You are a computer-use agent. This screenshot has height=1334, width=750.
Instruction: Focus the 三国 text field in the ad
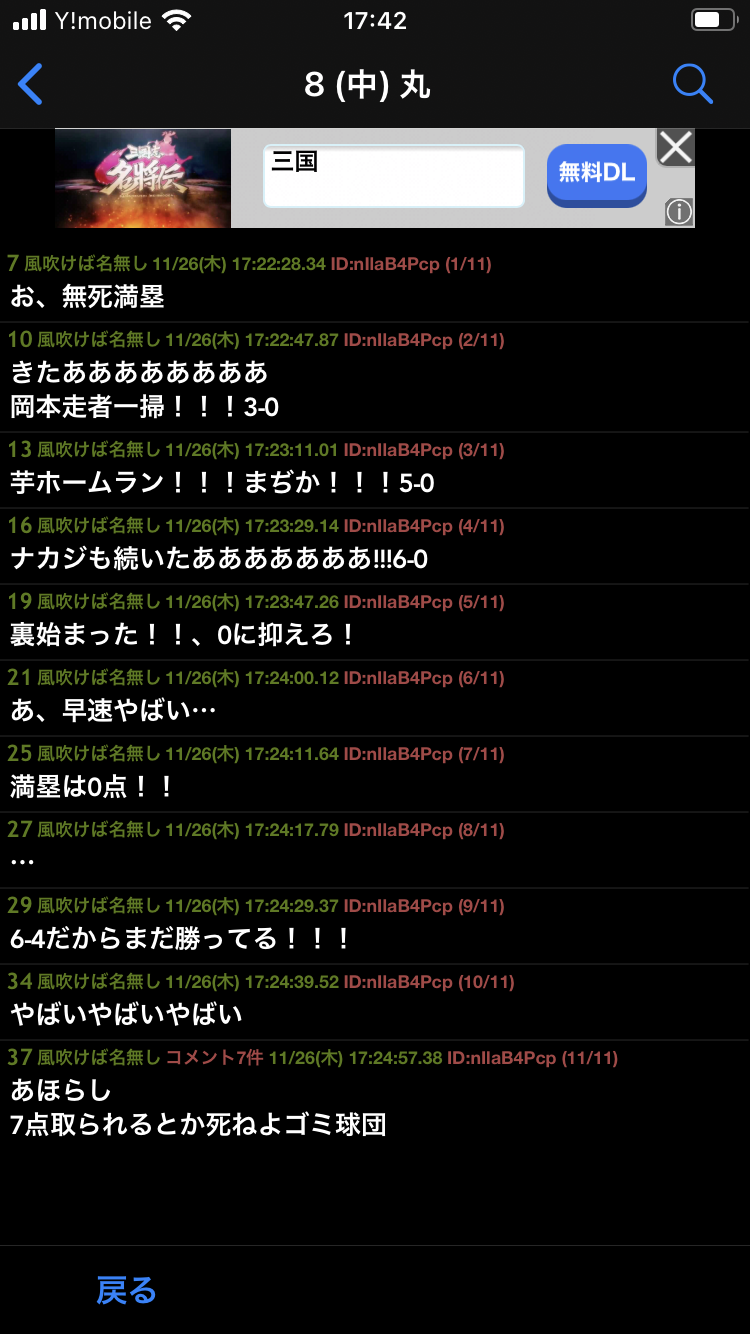(x=394, y=177)
